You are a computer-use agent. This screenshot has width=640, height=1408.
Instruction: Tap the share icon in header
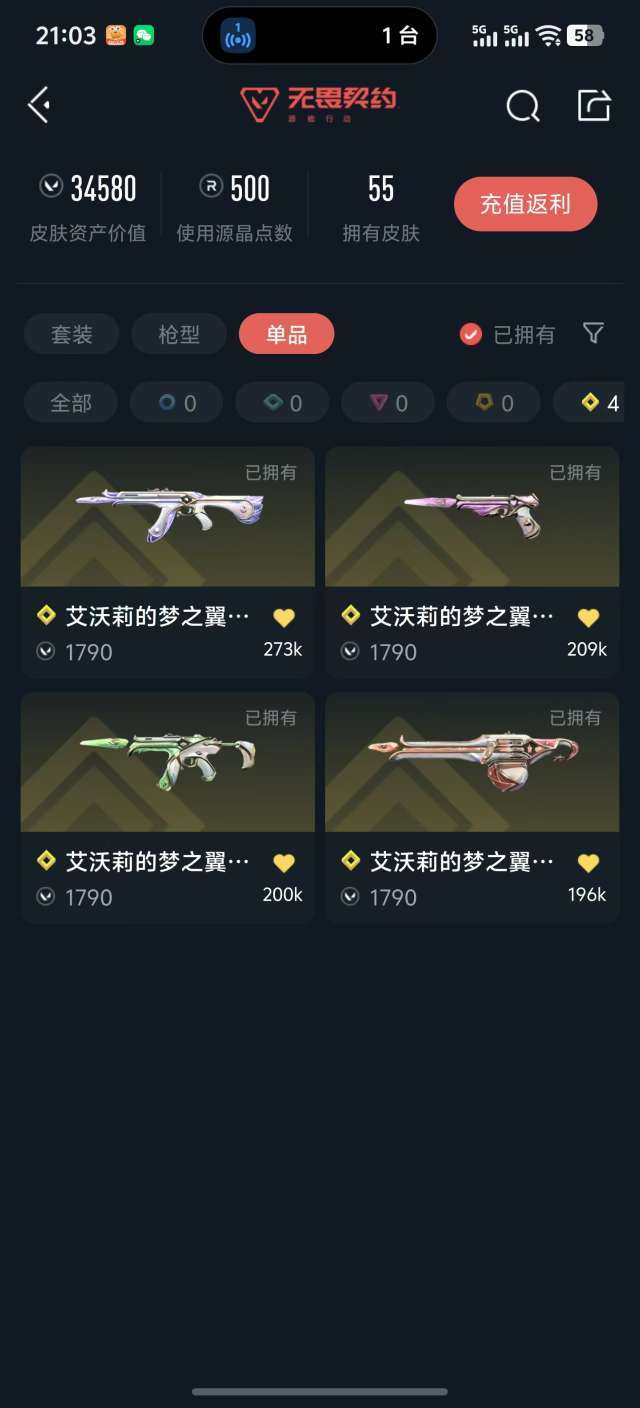click(x=594, y=105)
